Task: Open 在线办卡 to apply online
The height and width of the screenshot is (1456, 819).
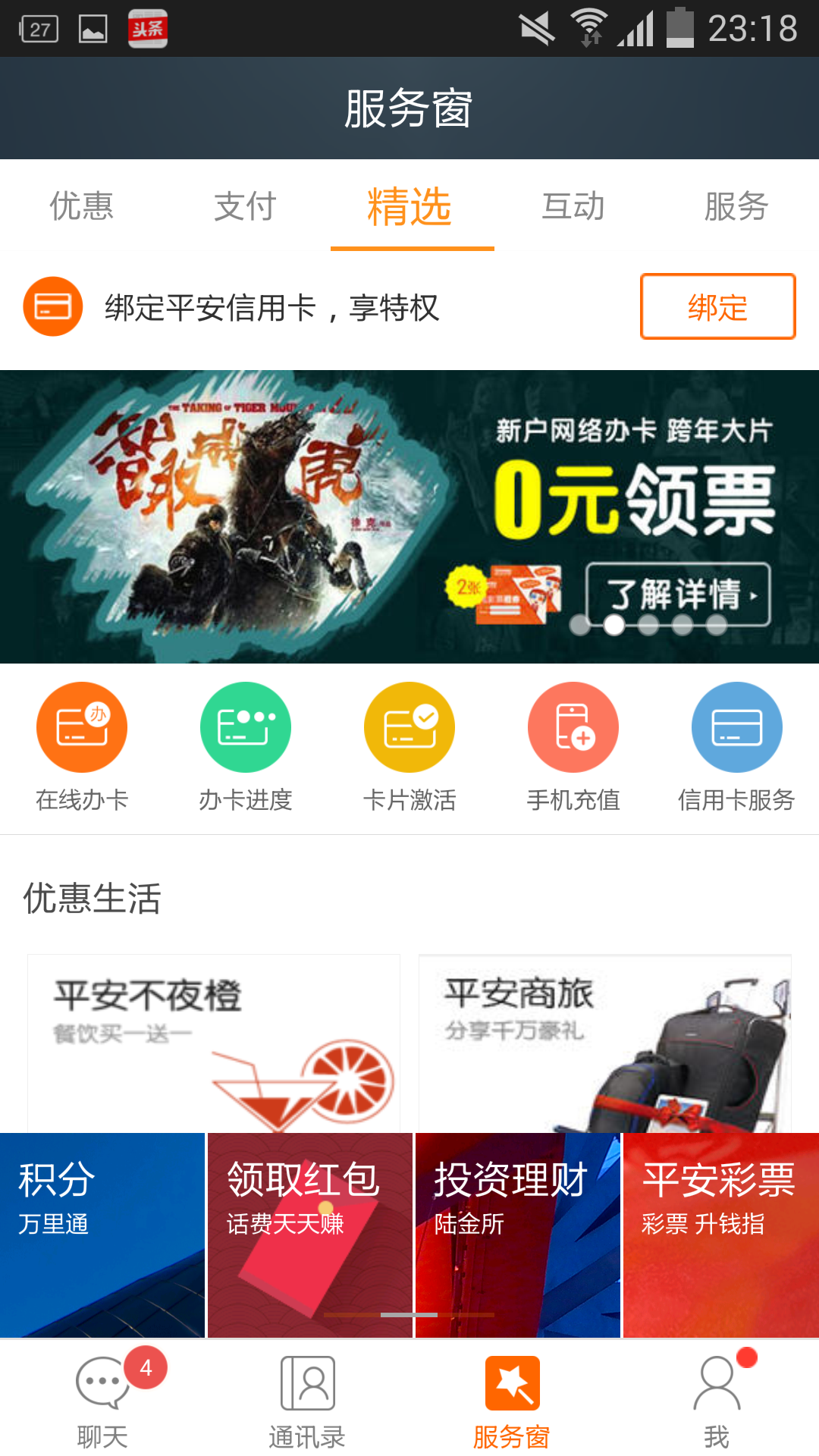Action: click(82, 747)
